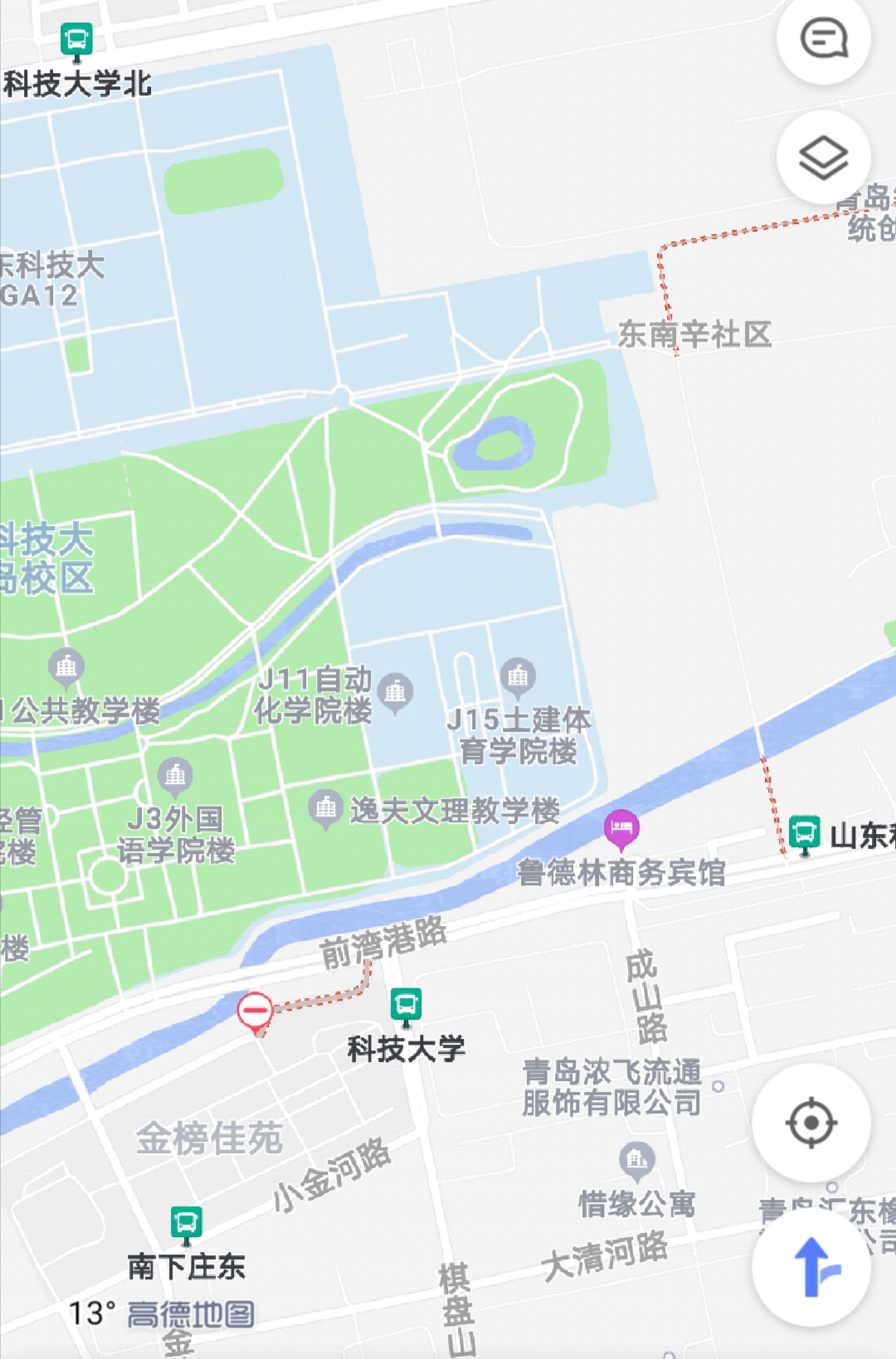Select the 南下庄东 bus stop
This screenshot has height=1359, width=896.
[x=186, y=1223]
